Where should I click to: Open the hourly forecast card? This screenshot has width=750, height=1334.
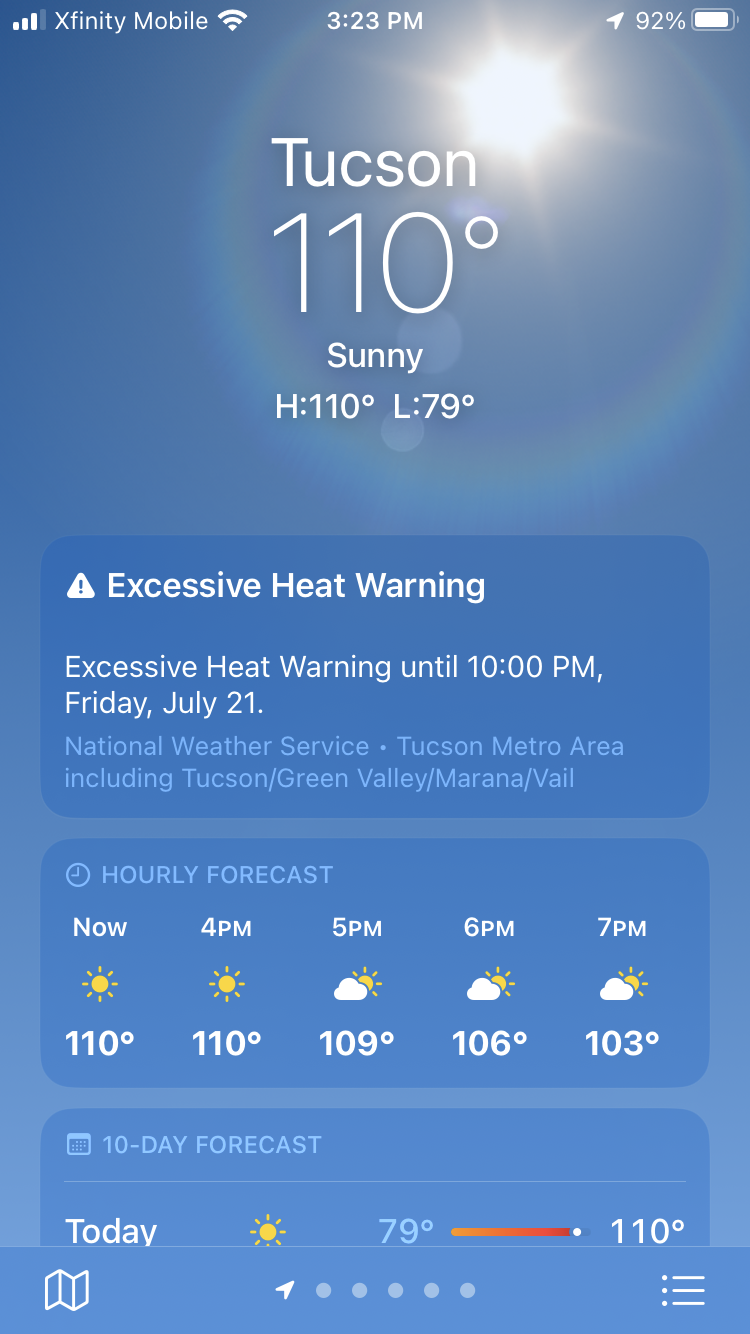tap(374, 962)
